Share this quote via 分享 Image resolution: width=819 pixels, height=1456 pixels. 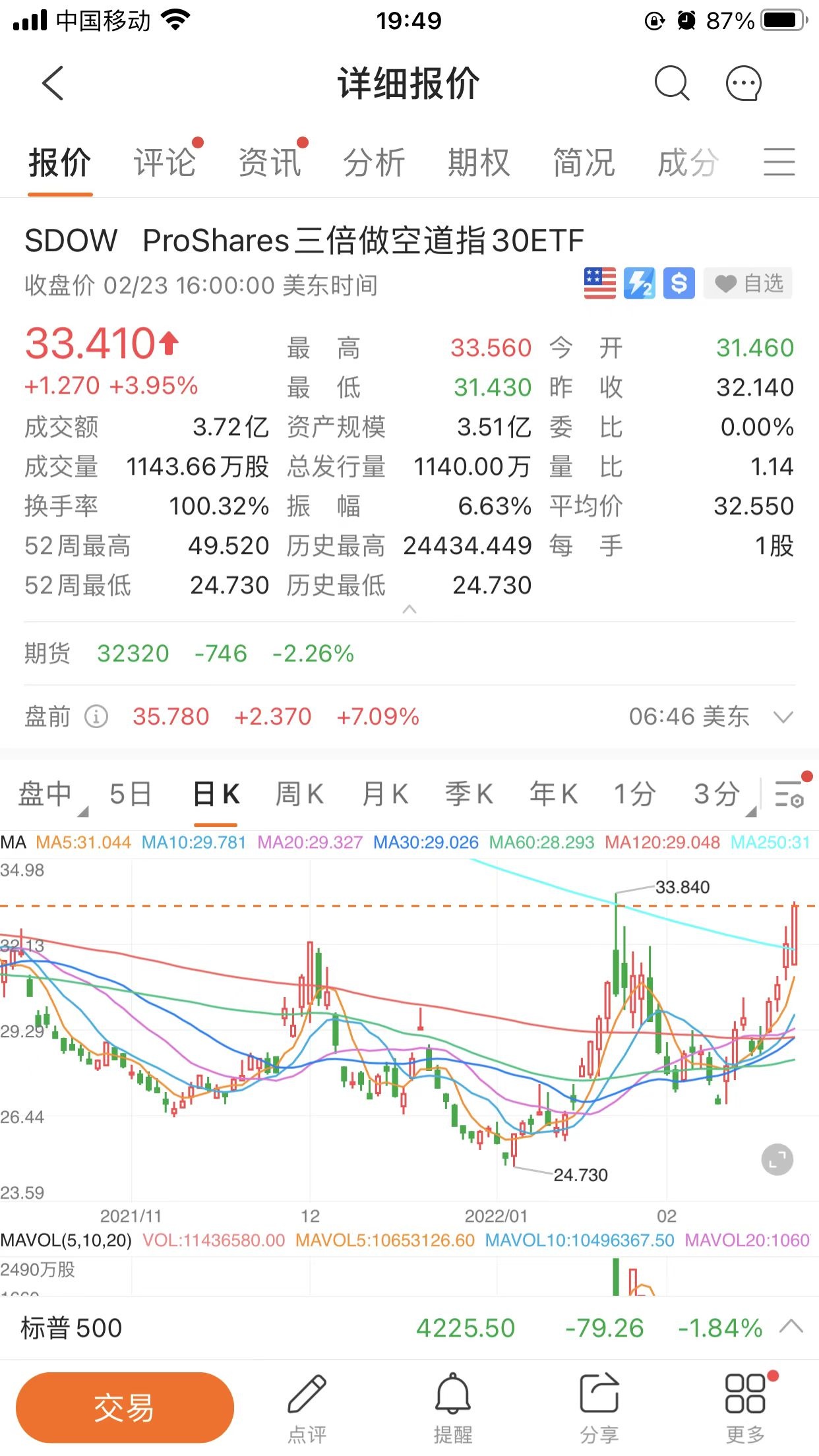[x=599, y=1407]
